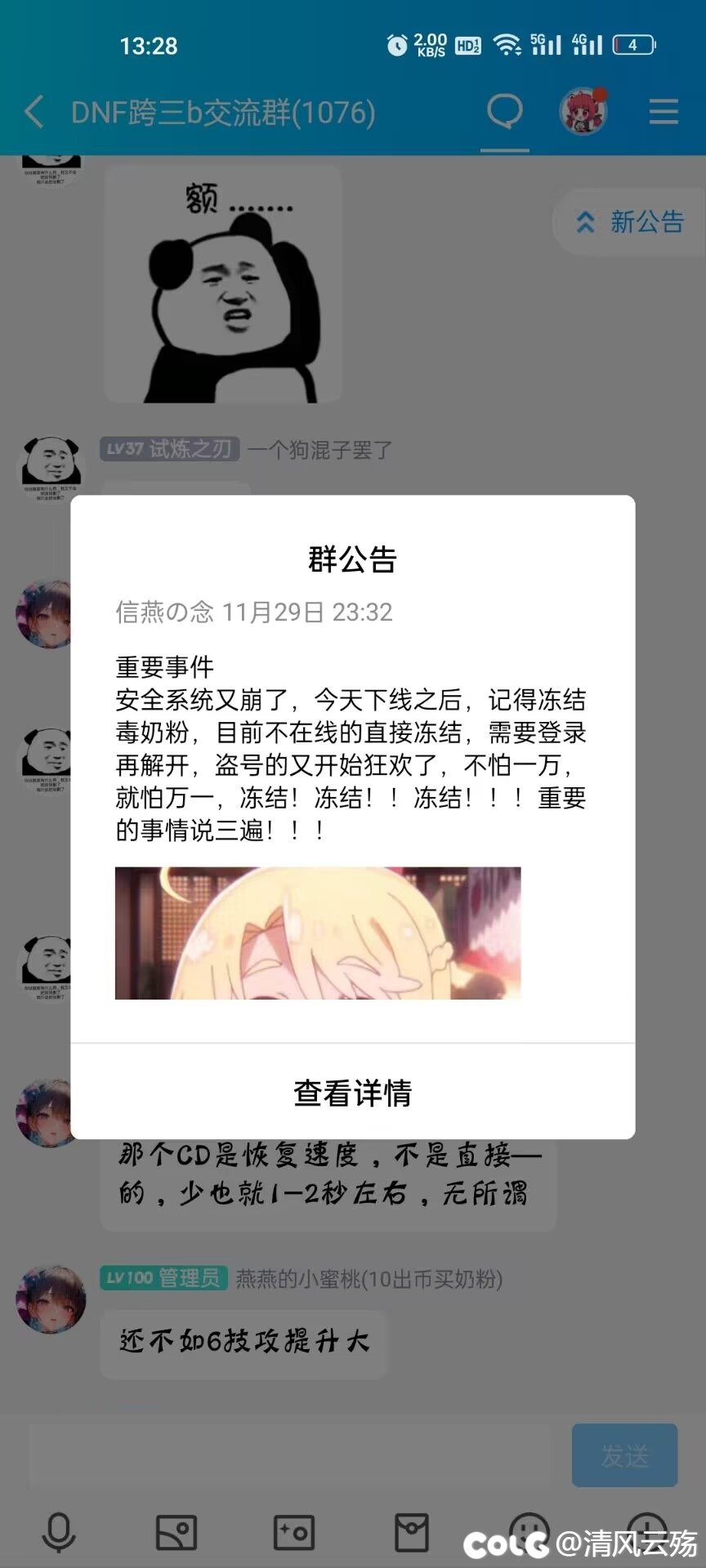Open the 额 panda sticker image in the chat

click(223, 284)
